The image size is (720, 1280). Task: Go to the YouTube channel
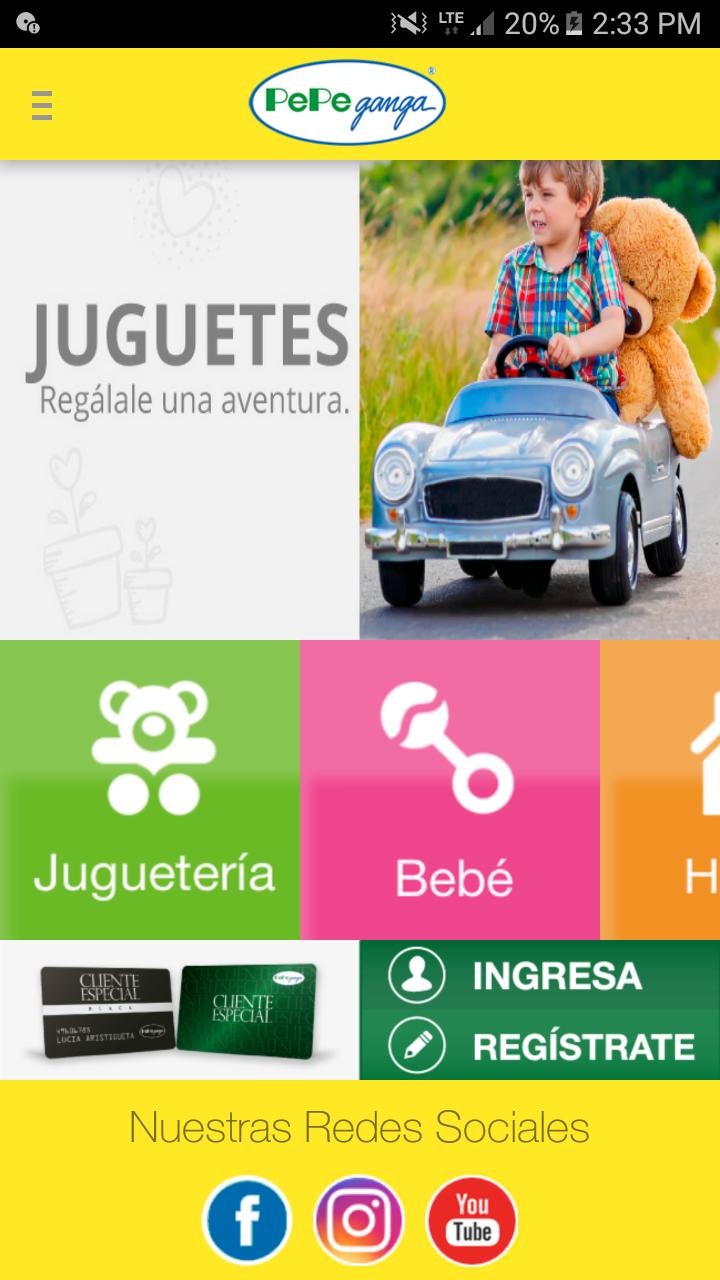coord(472,1220)
